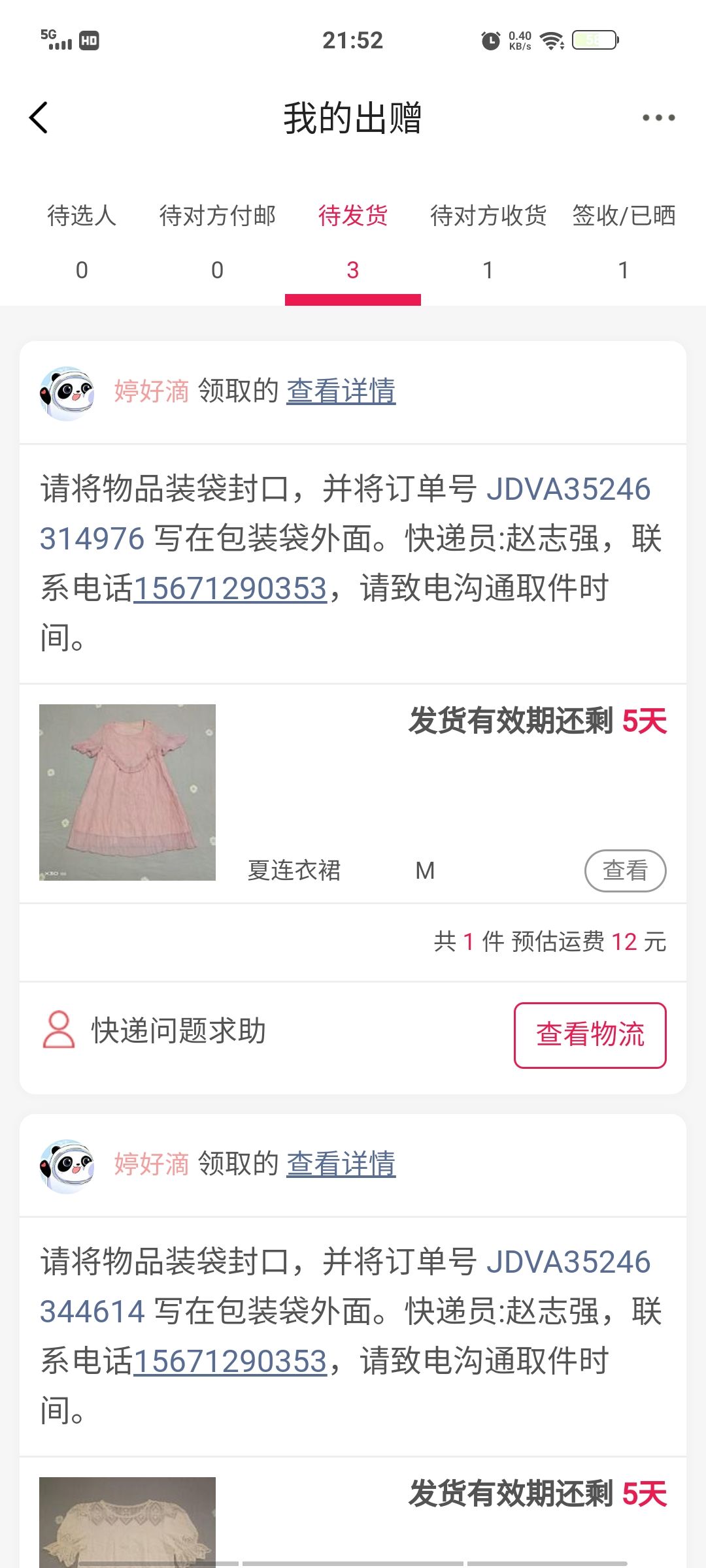Open the three-dot overflow menu

pyautogui.click(x=658, y=118)
